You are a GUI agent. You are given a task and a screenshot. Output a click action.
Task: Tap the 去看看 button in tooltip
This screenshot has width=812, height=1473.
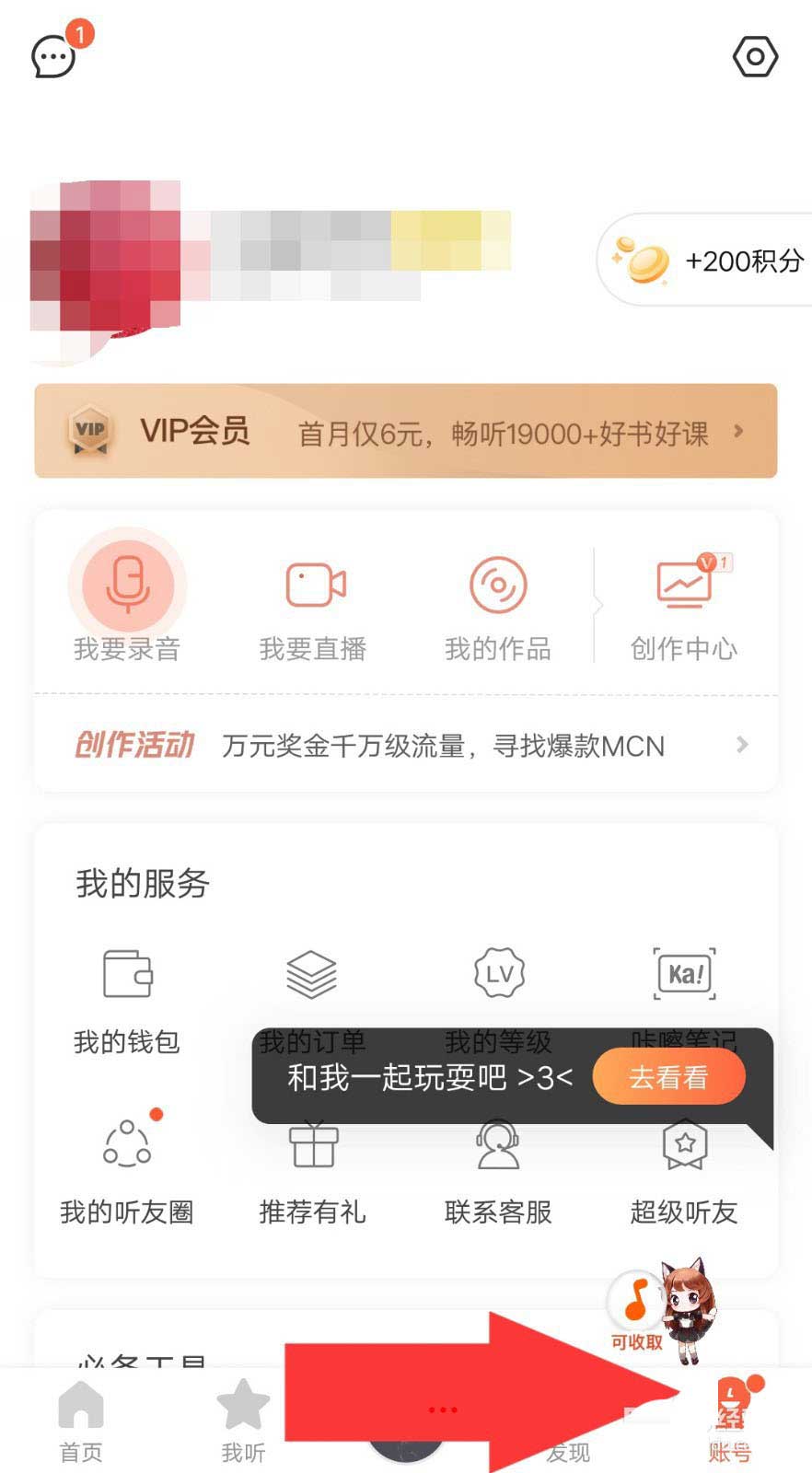pyautogui.click(x=668, y=1076)
